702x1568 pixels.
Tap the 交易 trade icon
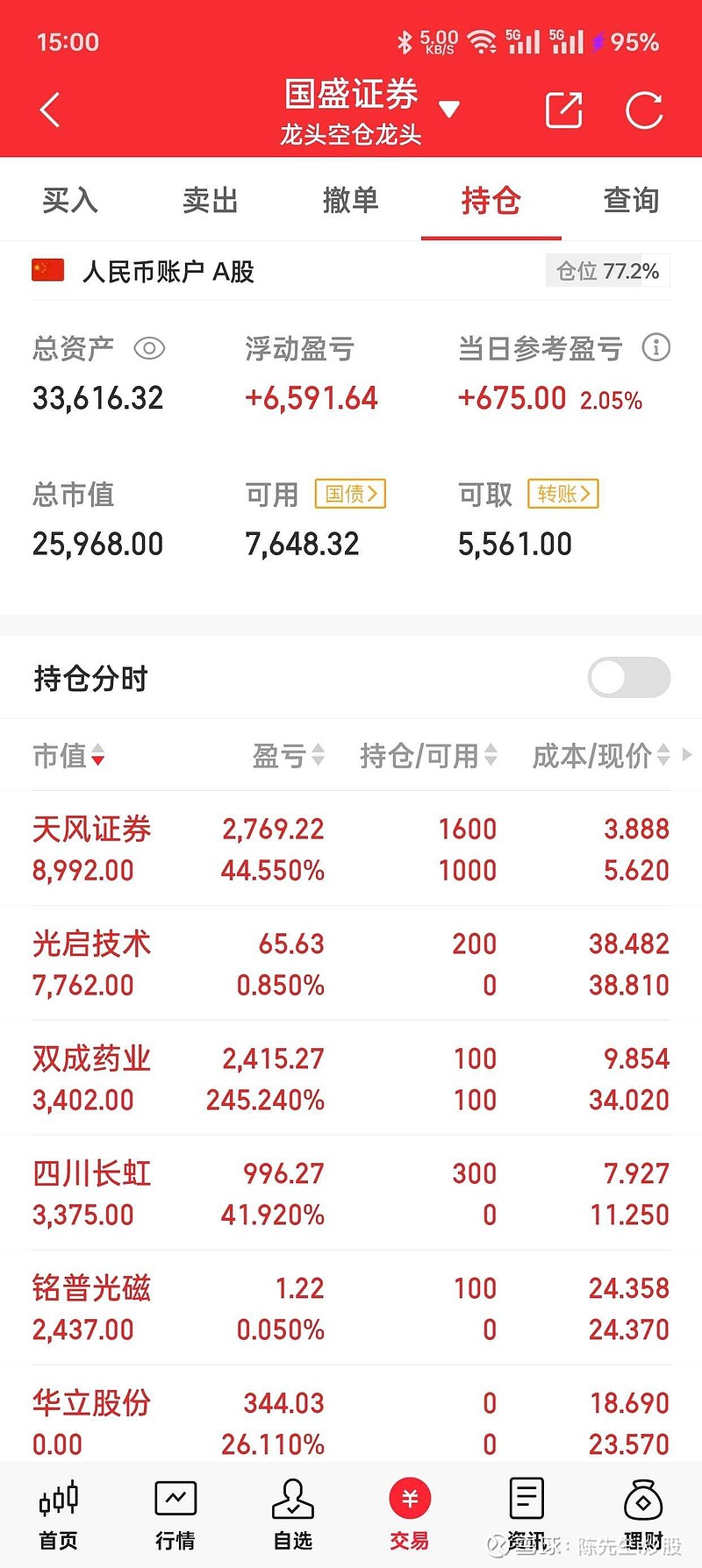[x=409, y=1513]
